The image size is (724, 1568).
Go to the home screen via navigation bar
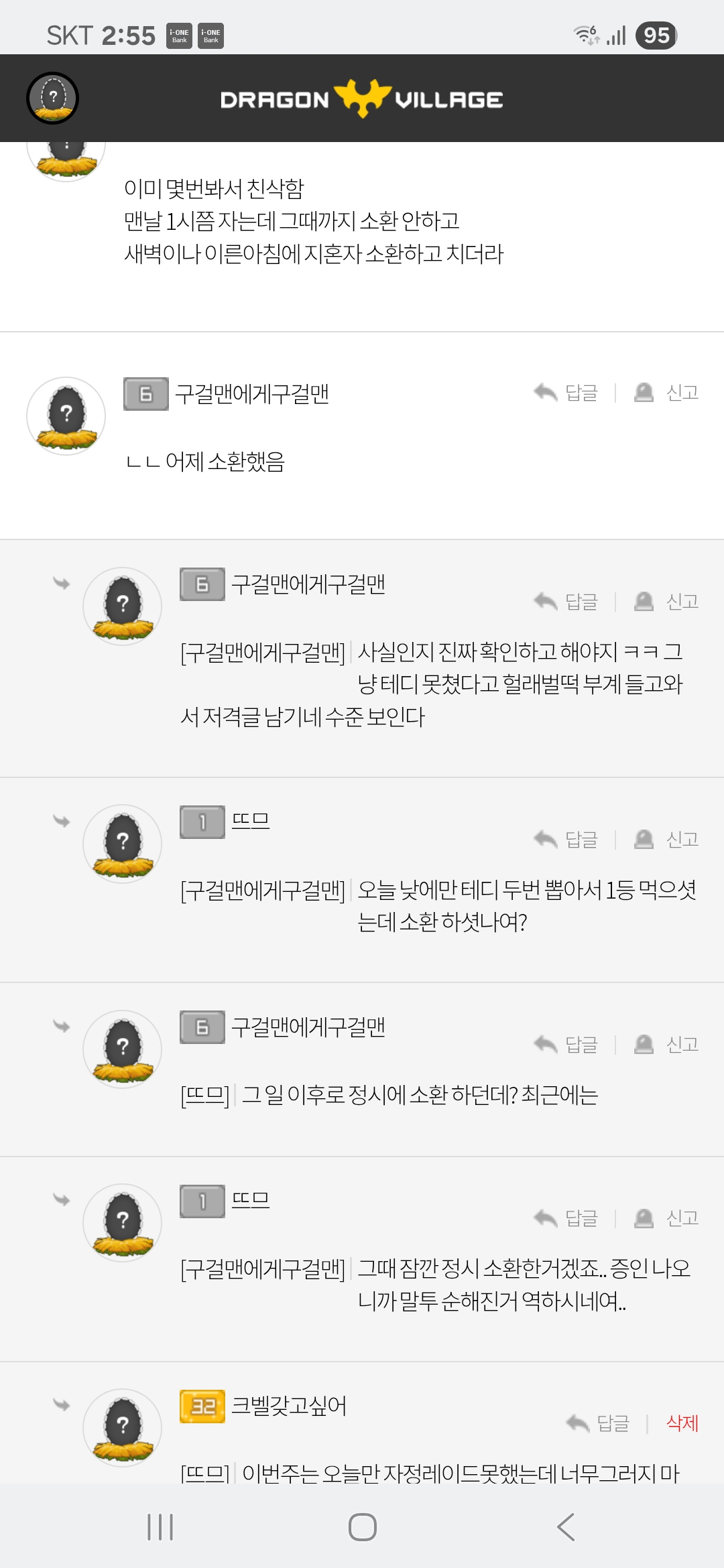click(x=362, y=1527)
